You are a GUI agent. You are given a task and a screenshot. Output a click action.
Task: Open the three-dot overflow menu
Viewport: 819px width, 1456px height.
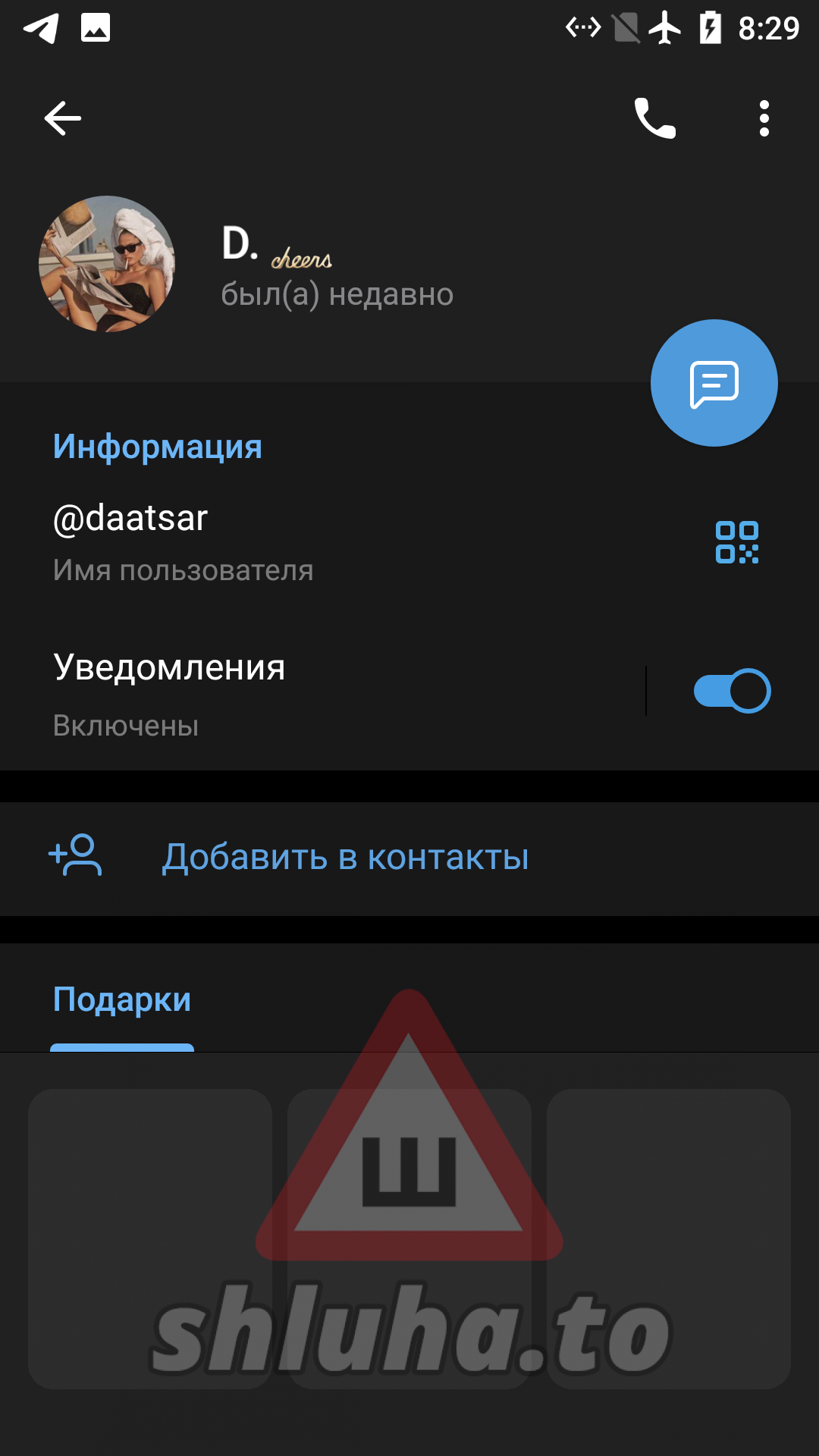click(764, 118)
